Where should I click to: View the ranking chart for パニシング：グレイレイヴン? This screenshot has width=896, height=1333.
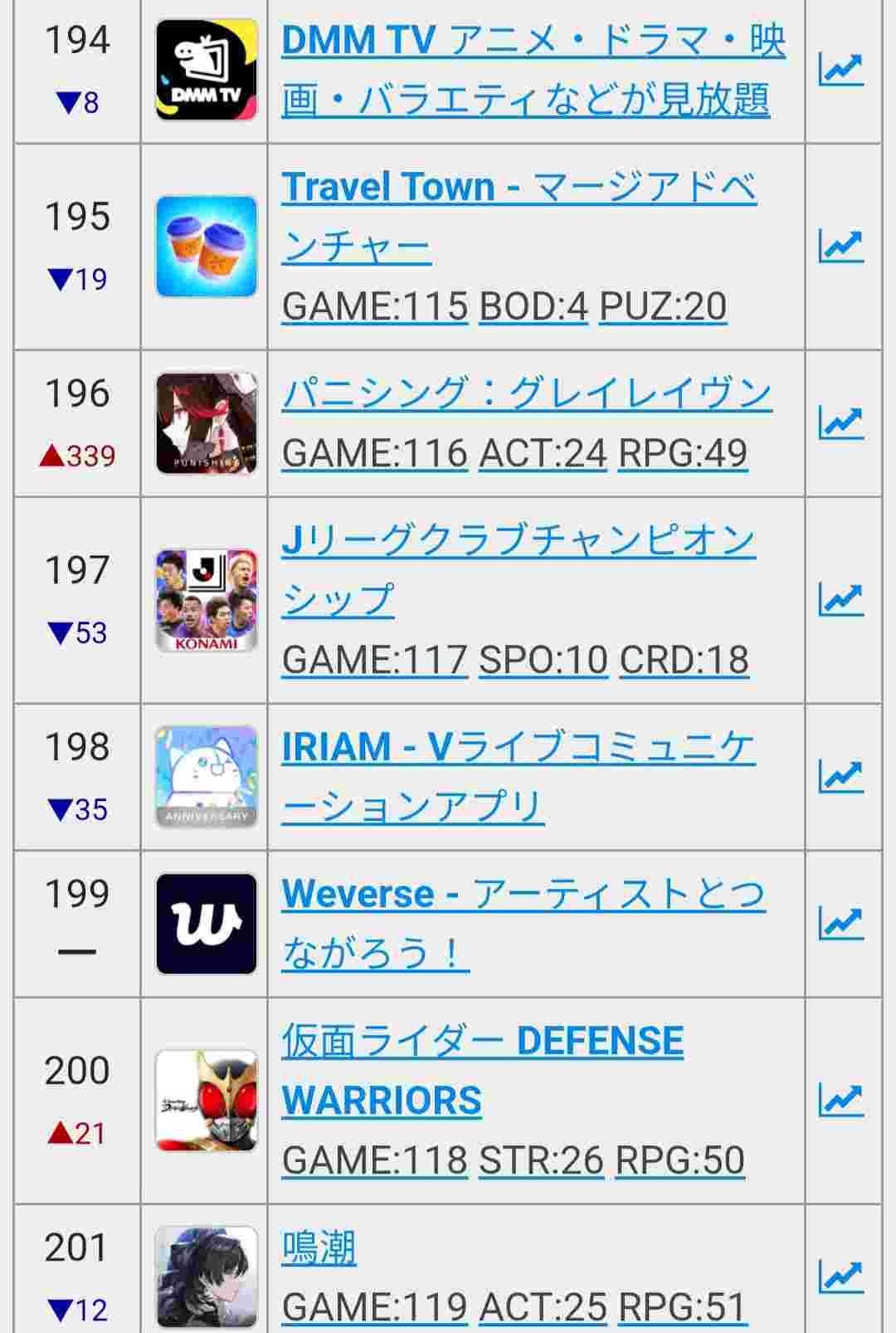(841, 423)
